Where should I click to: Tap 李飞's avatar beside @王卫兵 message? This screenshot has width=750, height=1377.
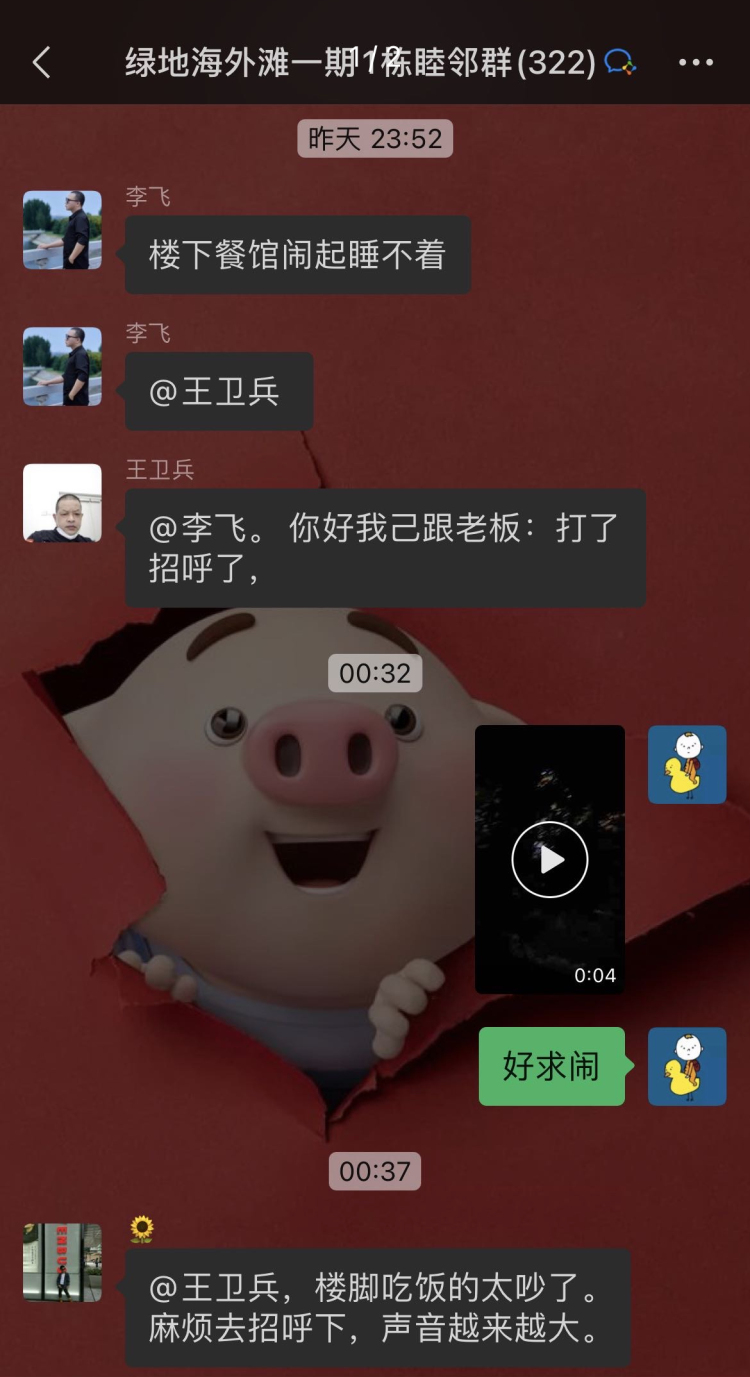coord(62,366)
